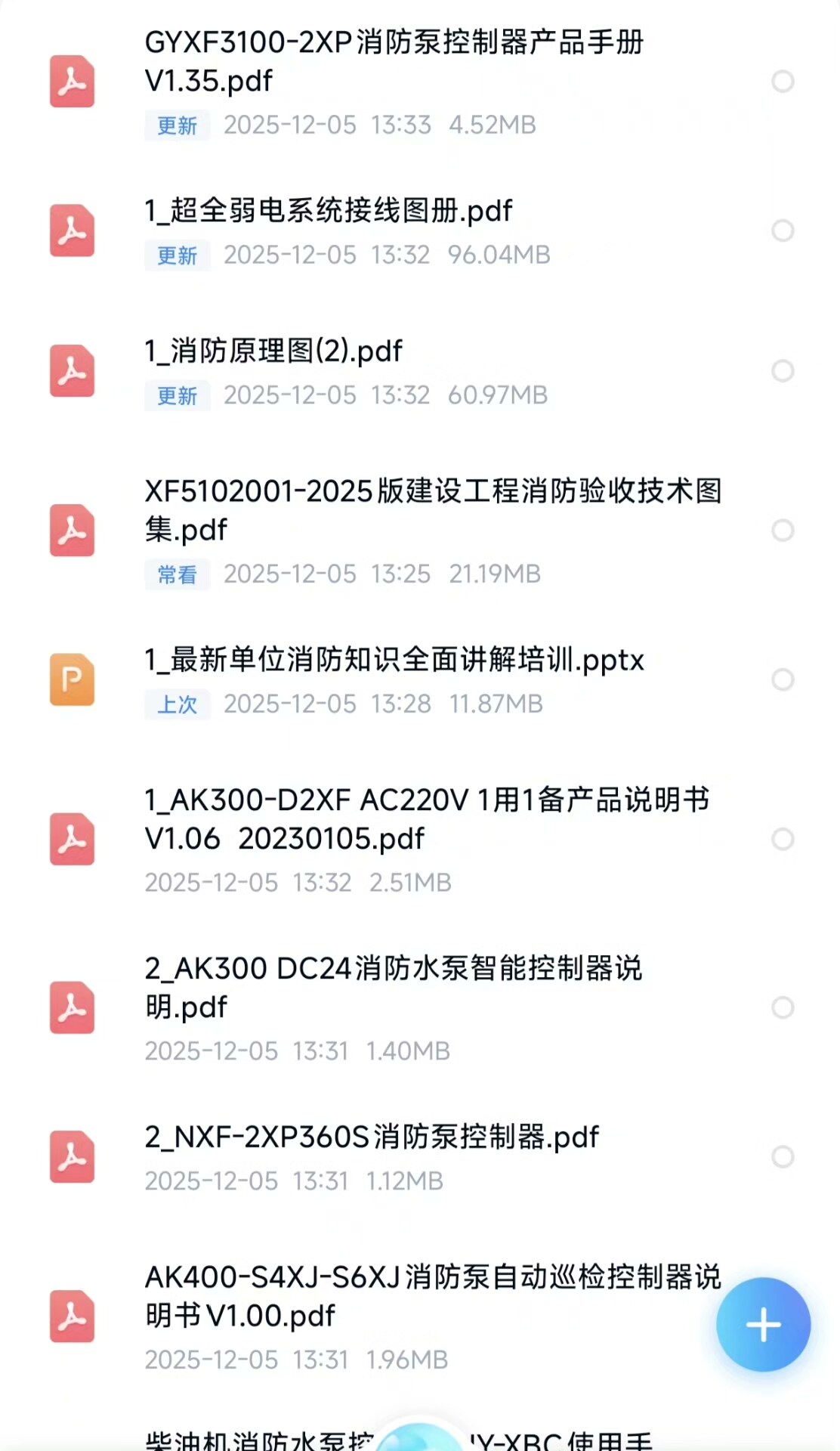
Task: Select circle for 2_AK300 DC24 file
Action: [783, 1007]
